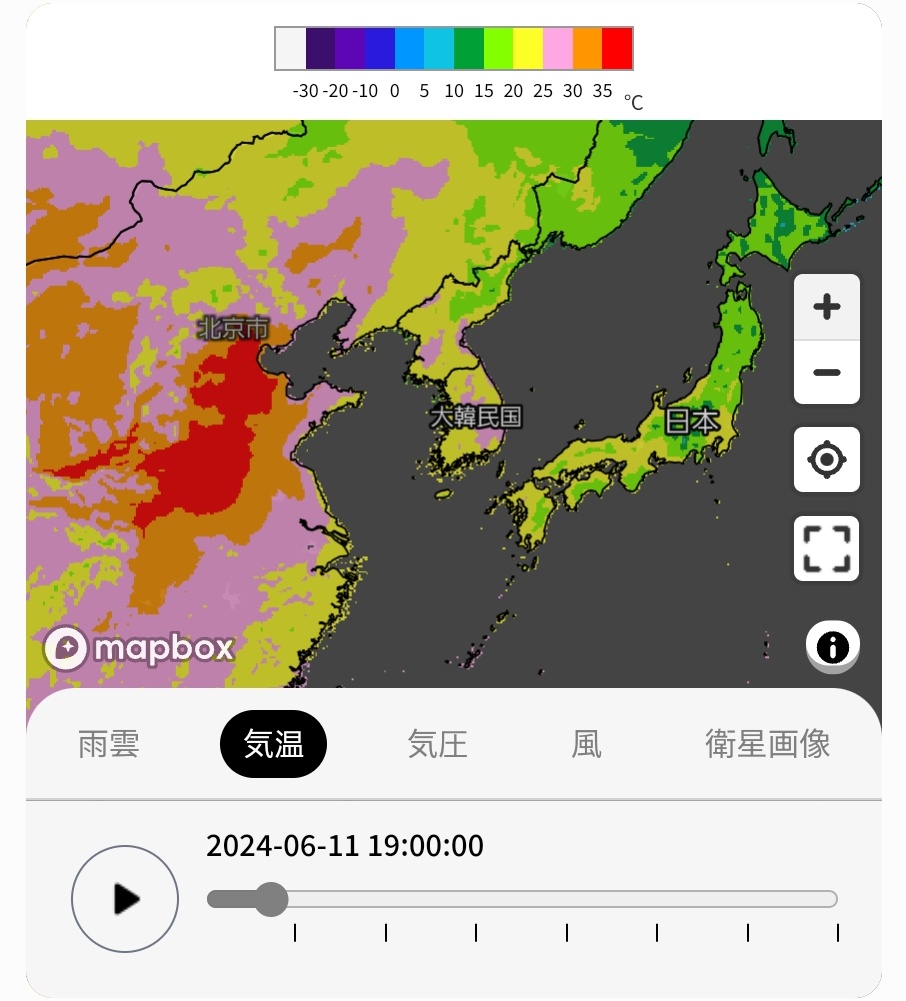Select the 気温 layer tab

[x=273, y=744]
